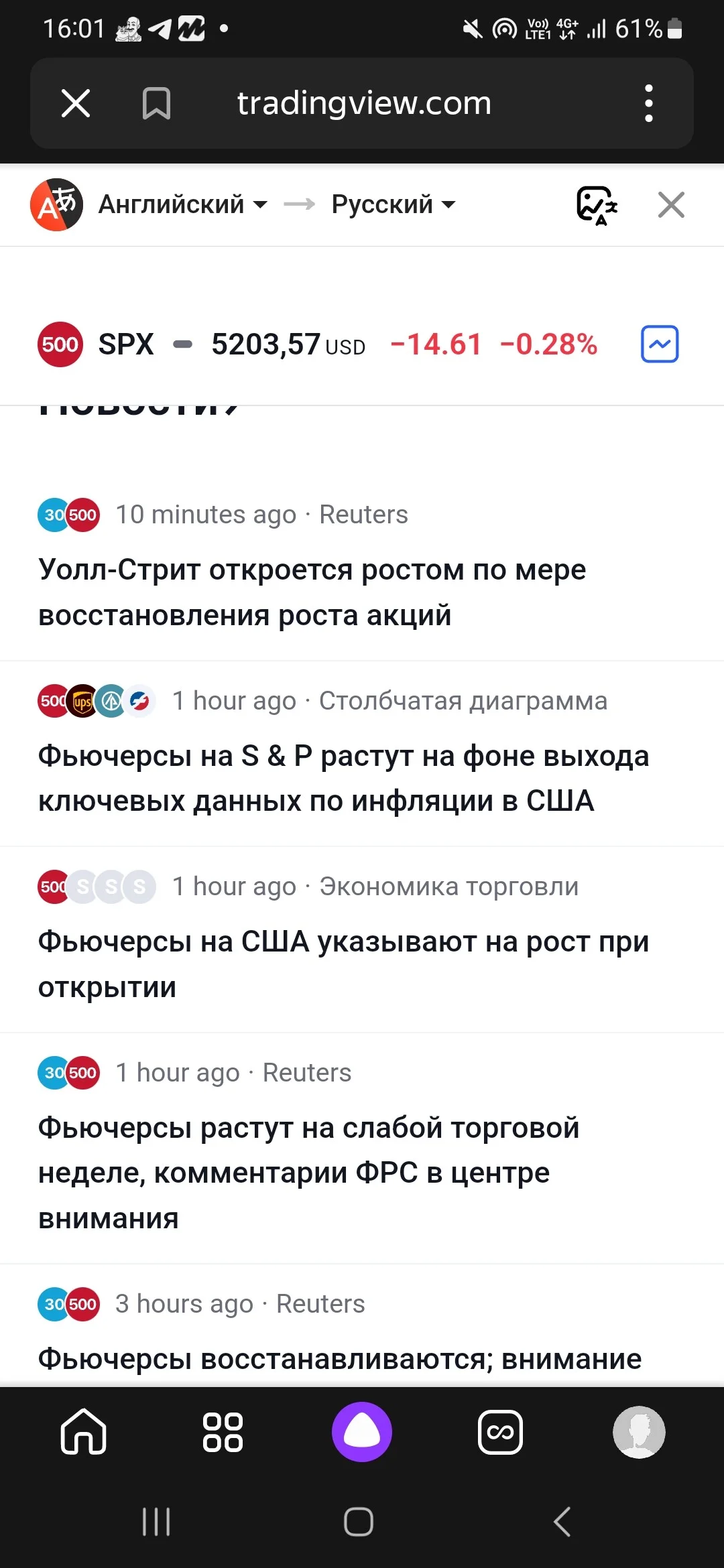Open the tabs switcher

(500, 1432)
